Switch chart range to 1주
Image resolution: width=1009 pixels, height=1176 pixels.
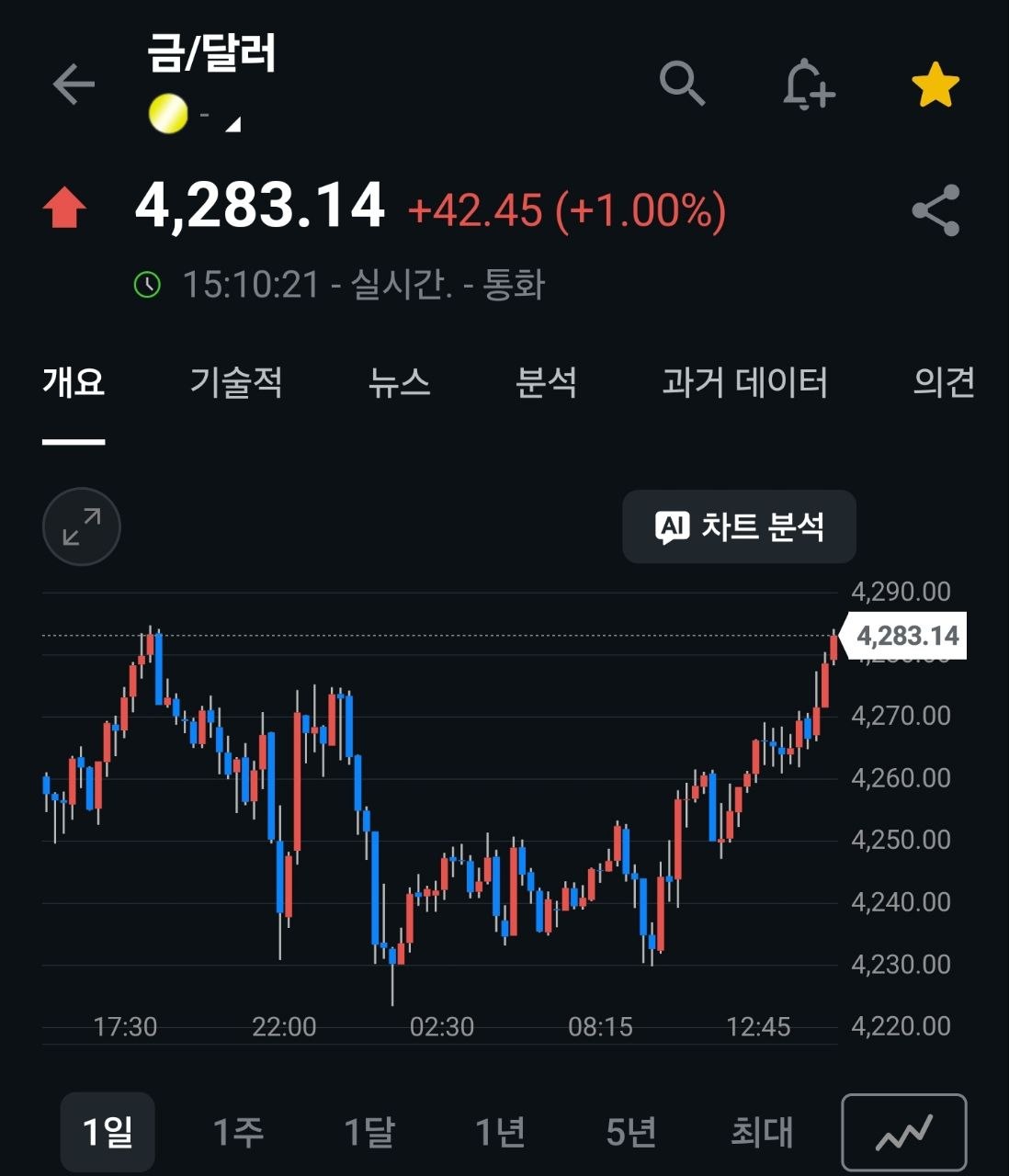tap(238, 1132)
